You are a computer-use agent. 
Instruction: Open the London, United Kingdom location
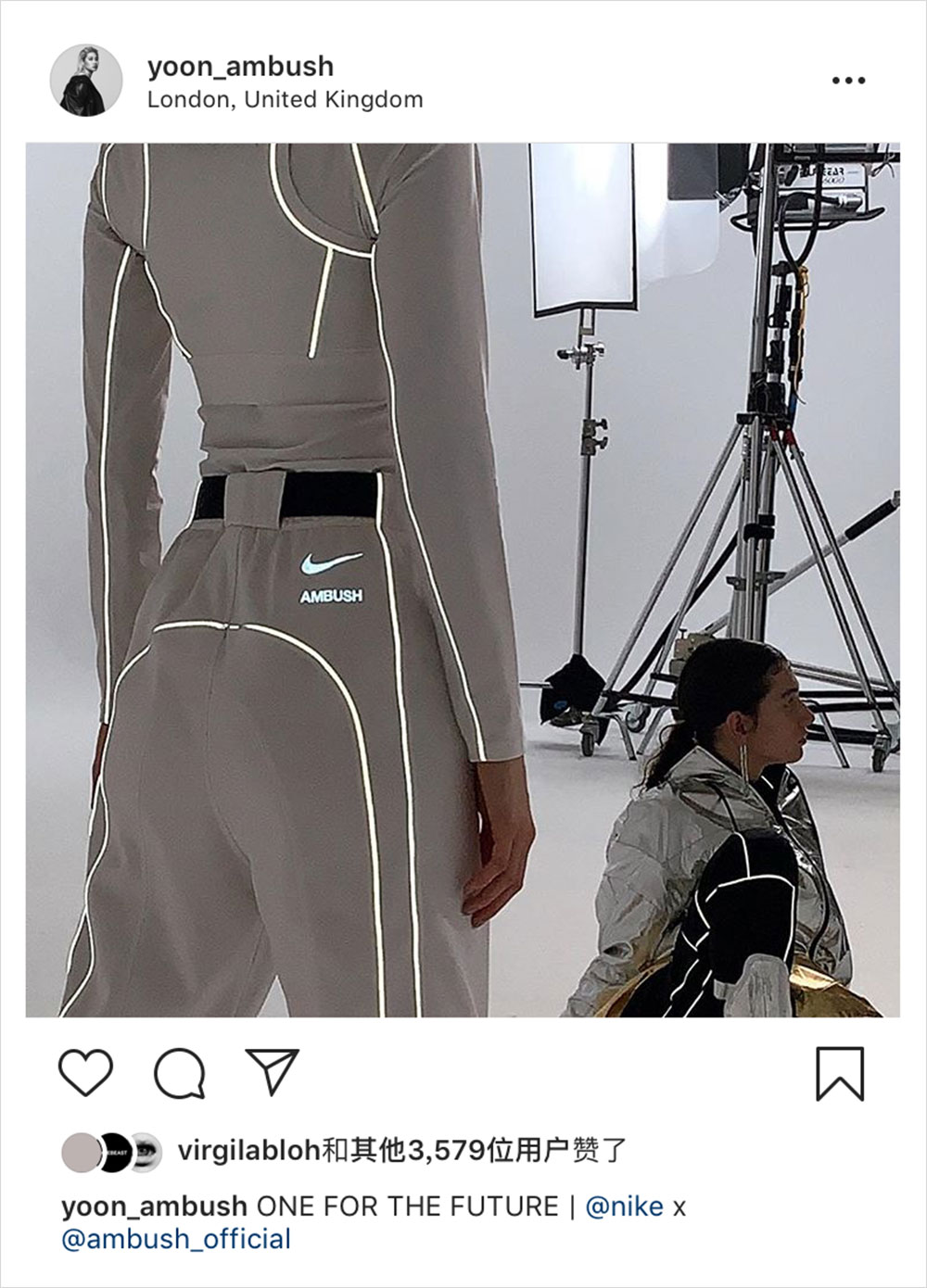click(285, 99)
